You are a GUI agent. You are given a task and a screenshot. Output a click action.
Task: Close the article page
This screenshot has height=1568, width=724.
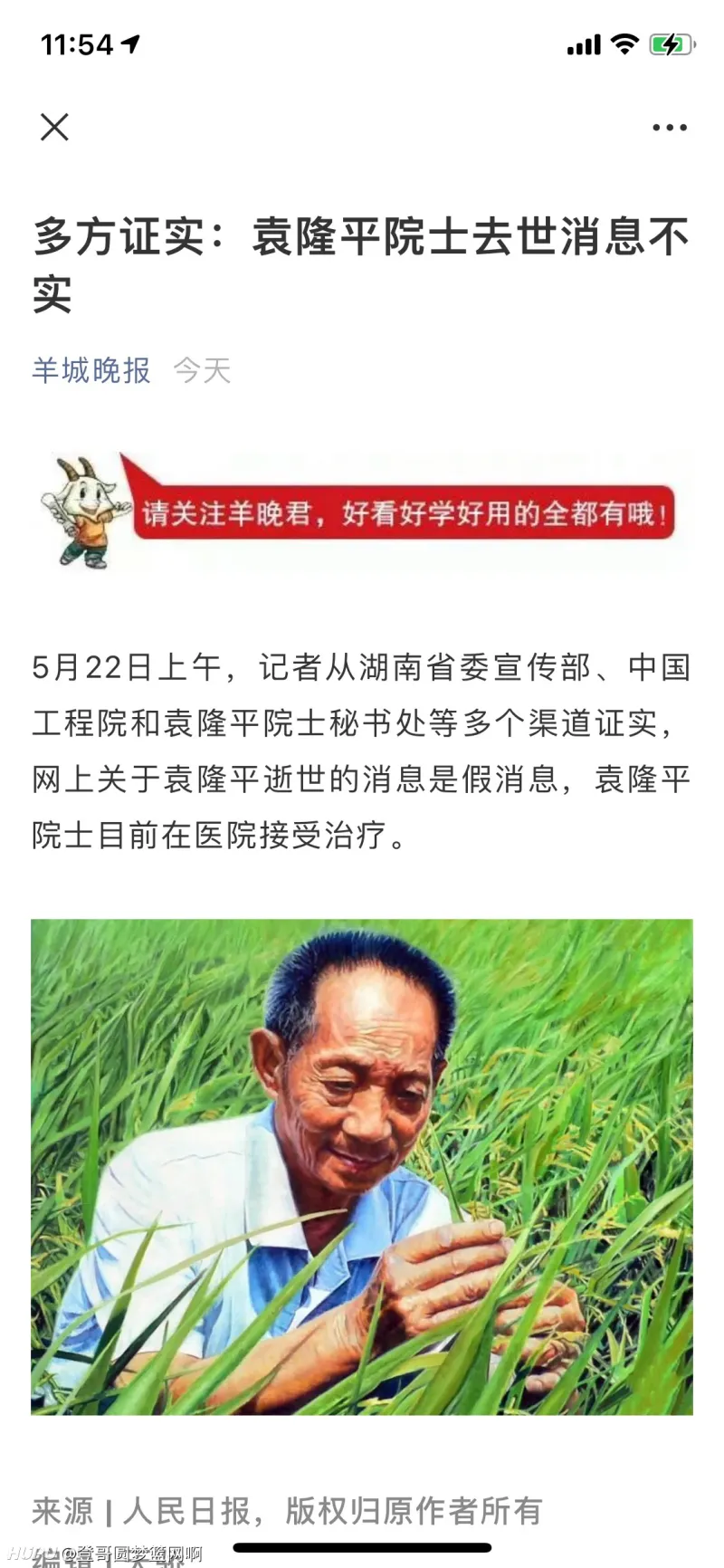tap(54, 128)
